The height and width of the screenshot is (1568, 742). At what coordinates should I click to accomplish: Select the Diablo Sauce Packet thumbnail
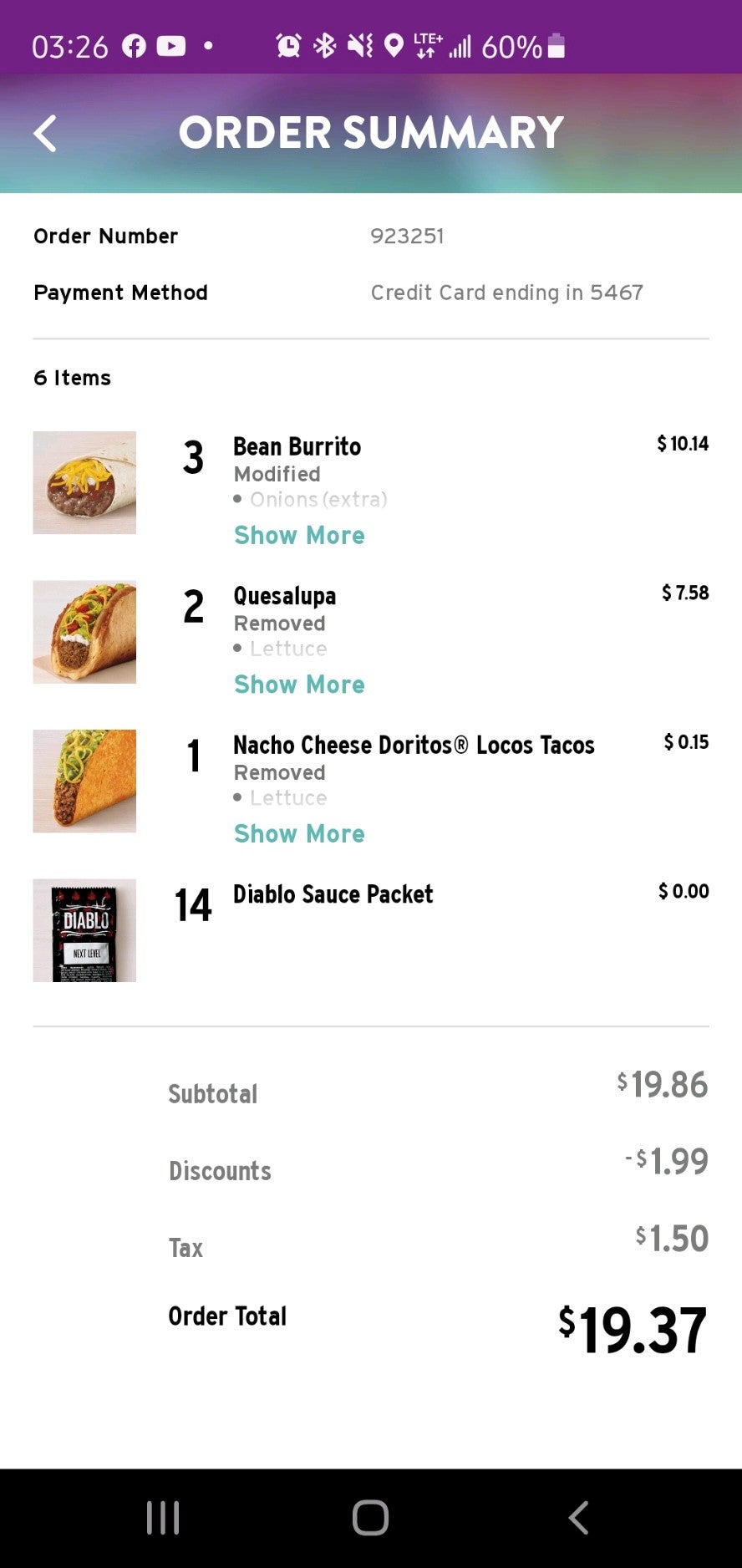pos(84,929)
